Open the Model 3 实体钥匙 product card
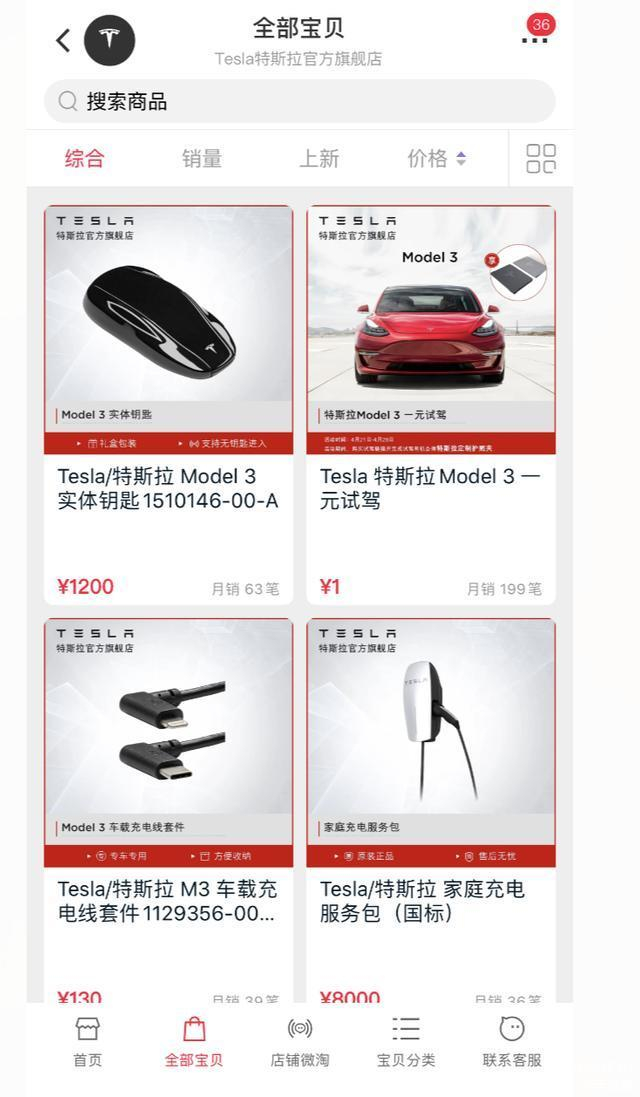640x1097 pixels. [168, 404]
